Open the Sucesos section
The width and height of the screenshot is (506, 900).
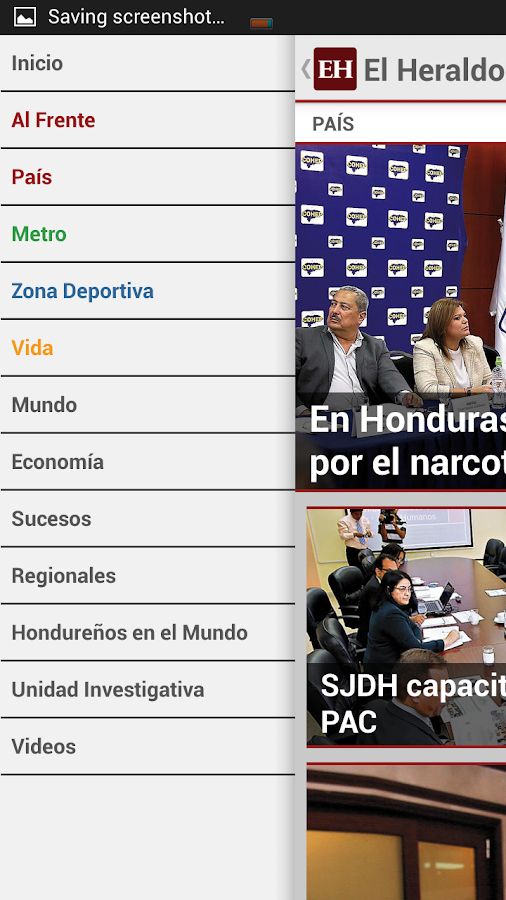point(147,518)
